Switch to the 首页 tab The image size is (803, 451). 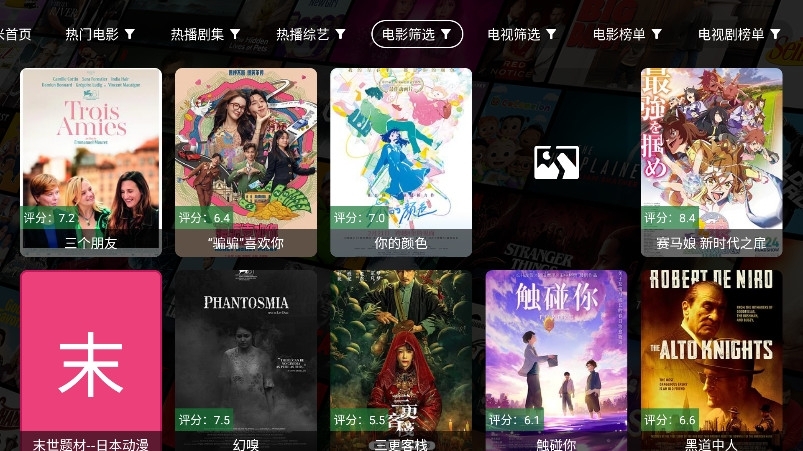click(x=17, y=34)
